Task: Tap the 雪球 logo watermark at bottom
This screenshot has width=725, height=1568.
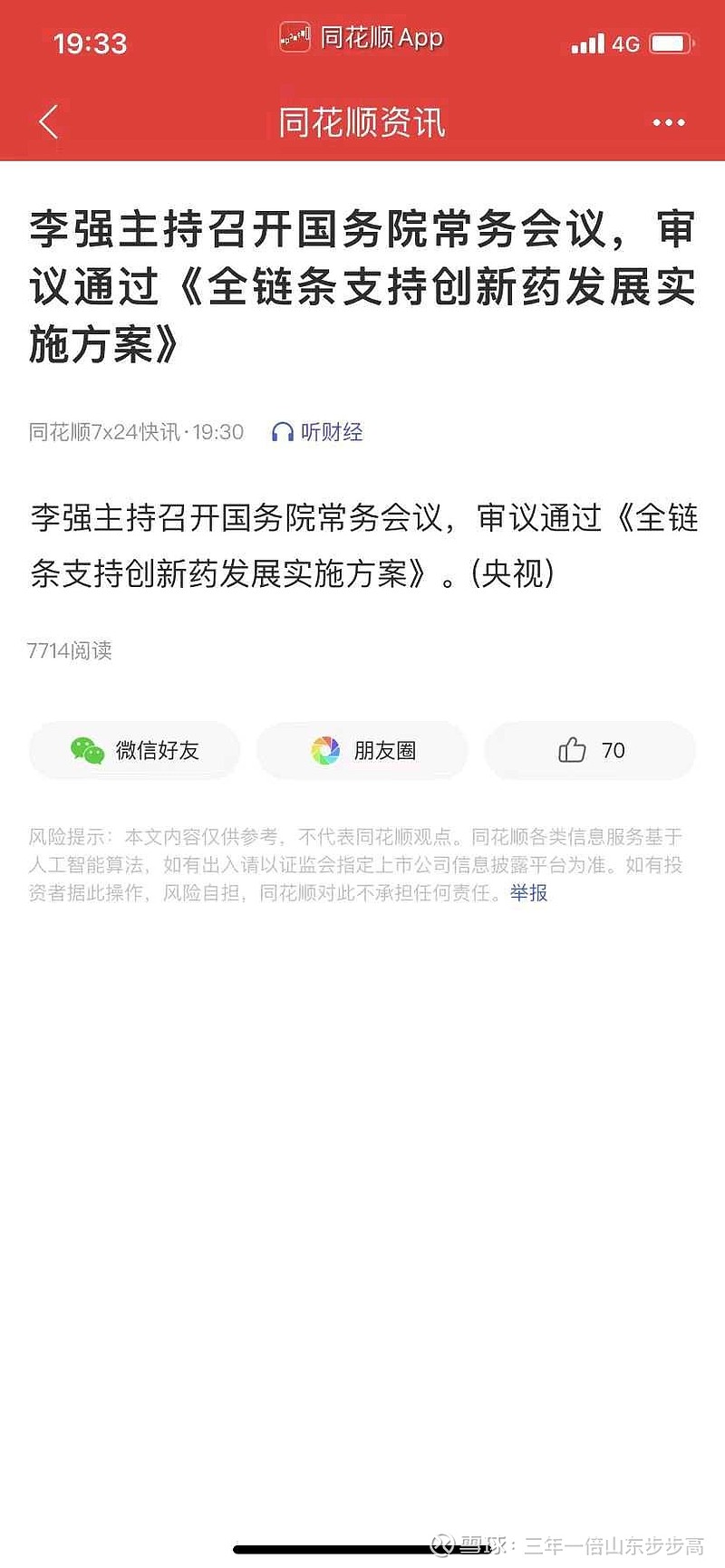Action: tap(443, 1546)
